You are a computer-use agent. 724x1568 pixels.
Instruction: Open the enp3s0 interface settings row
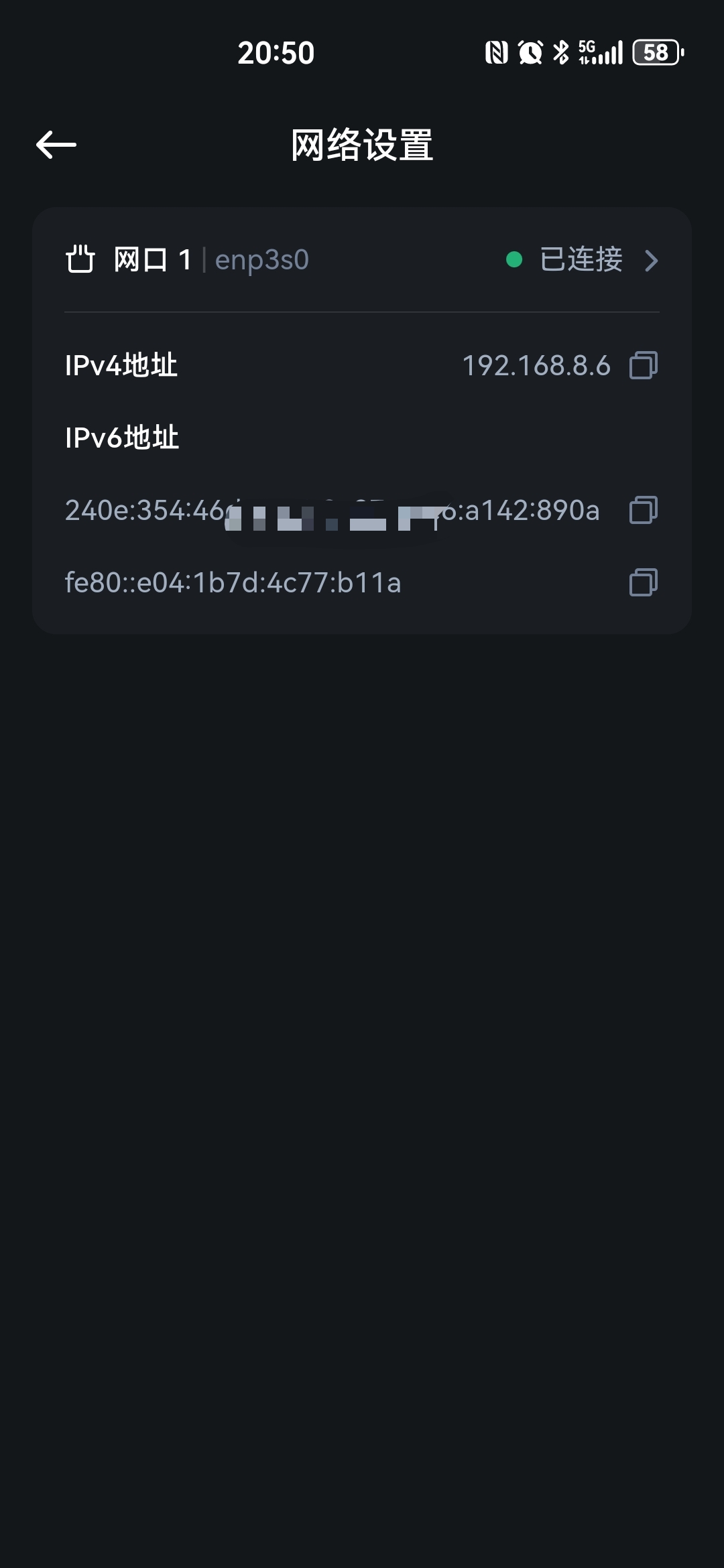tap(261, 260)
